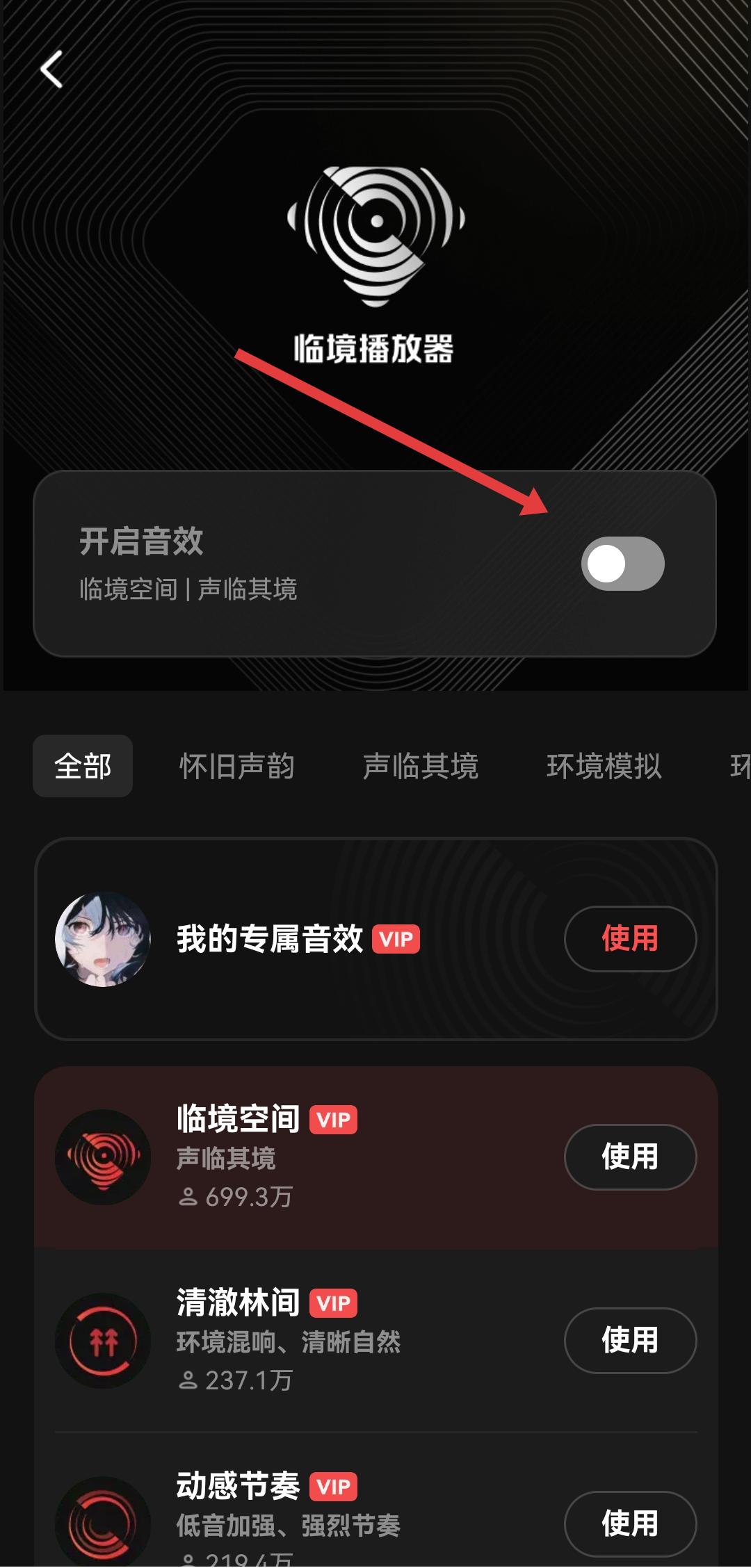Image resolution: width=751 pixels, height=1568 pixels.
Task: Tap 使用 for 清澈林间
Action: click(x=629, y=1340)
